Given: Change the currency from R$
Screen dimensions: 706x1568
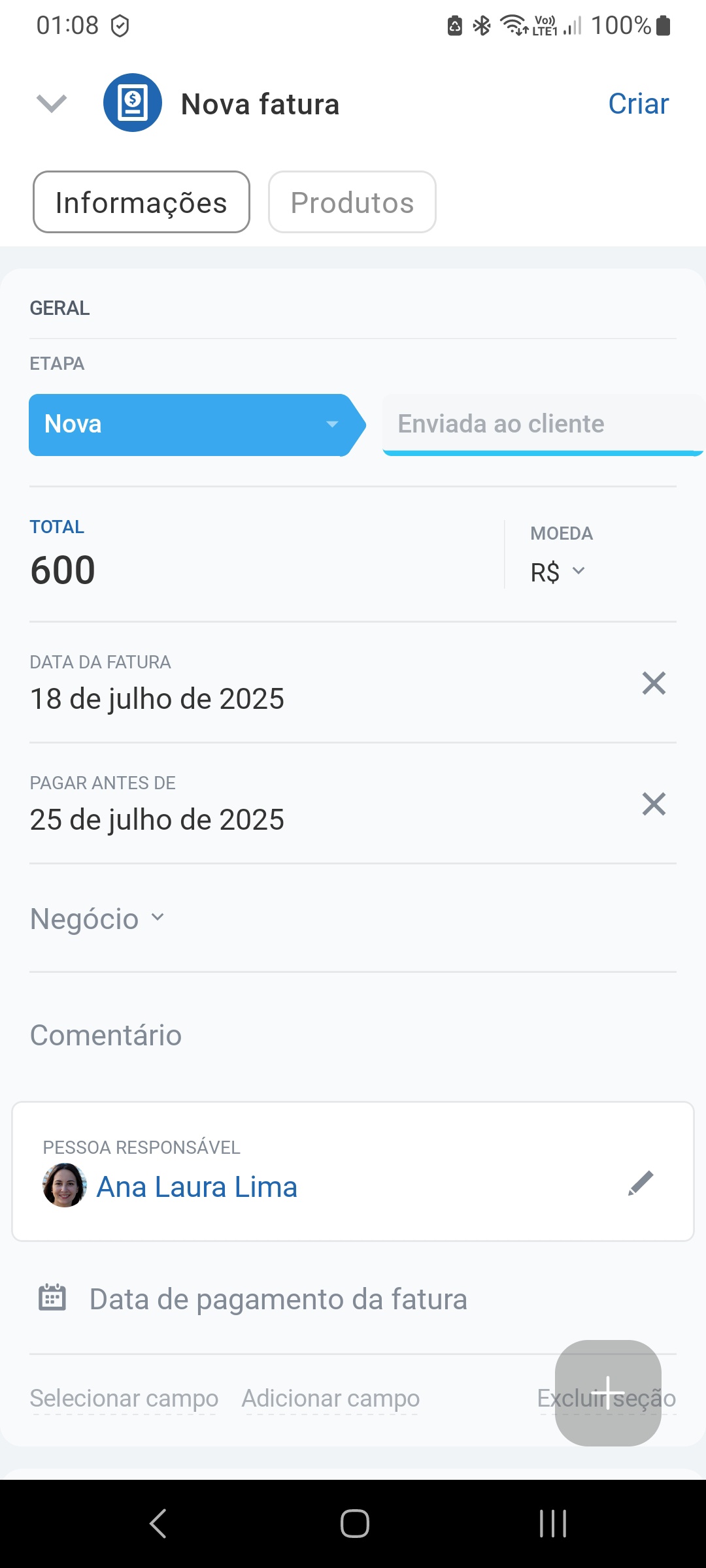Looking at the screenshot, I should point(558,572).
